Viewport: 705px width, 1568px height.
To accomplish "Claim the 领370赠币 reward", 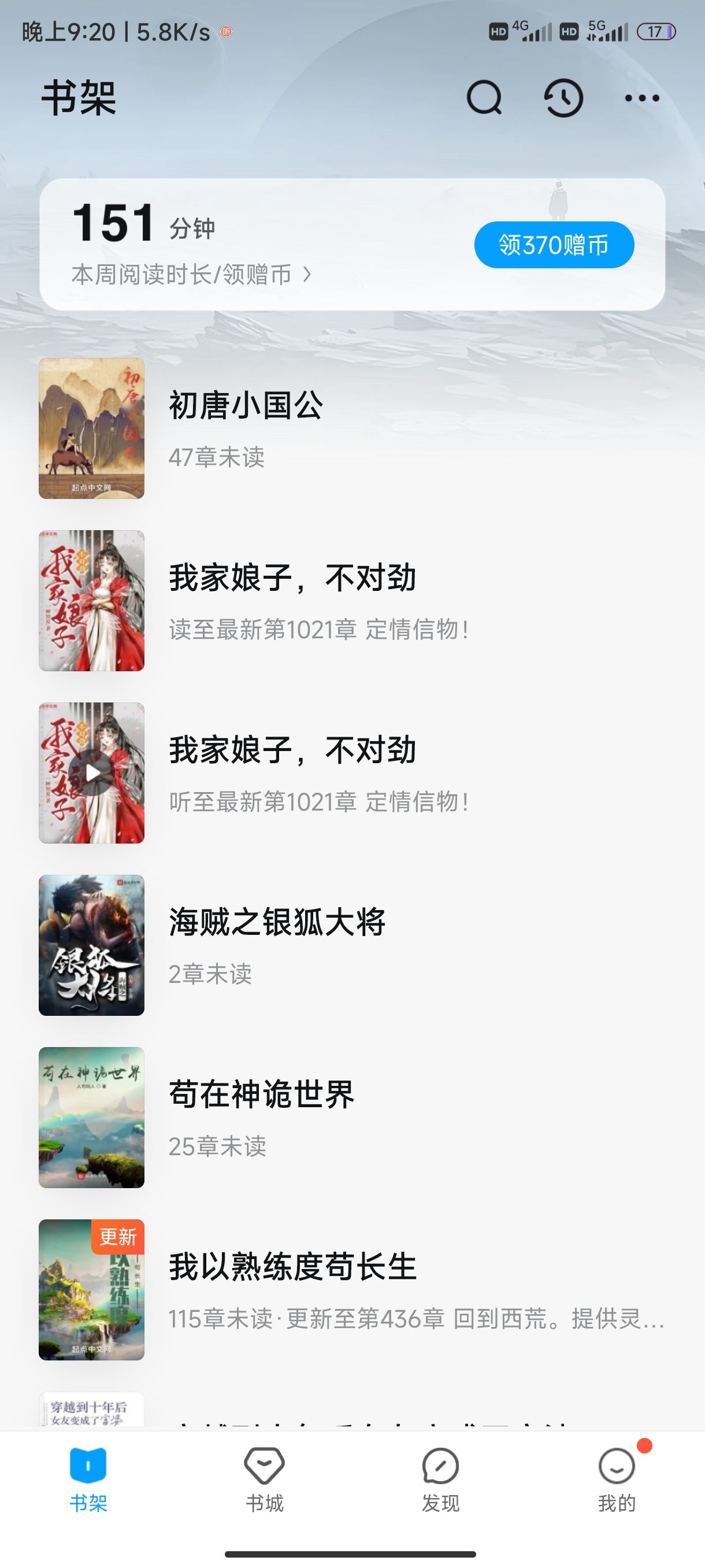I will click(x=554, y=245).
